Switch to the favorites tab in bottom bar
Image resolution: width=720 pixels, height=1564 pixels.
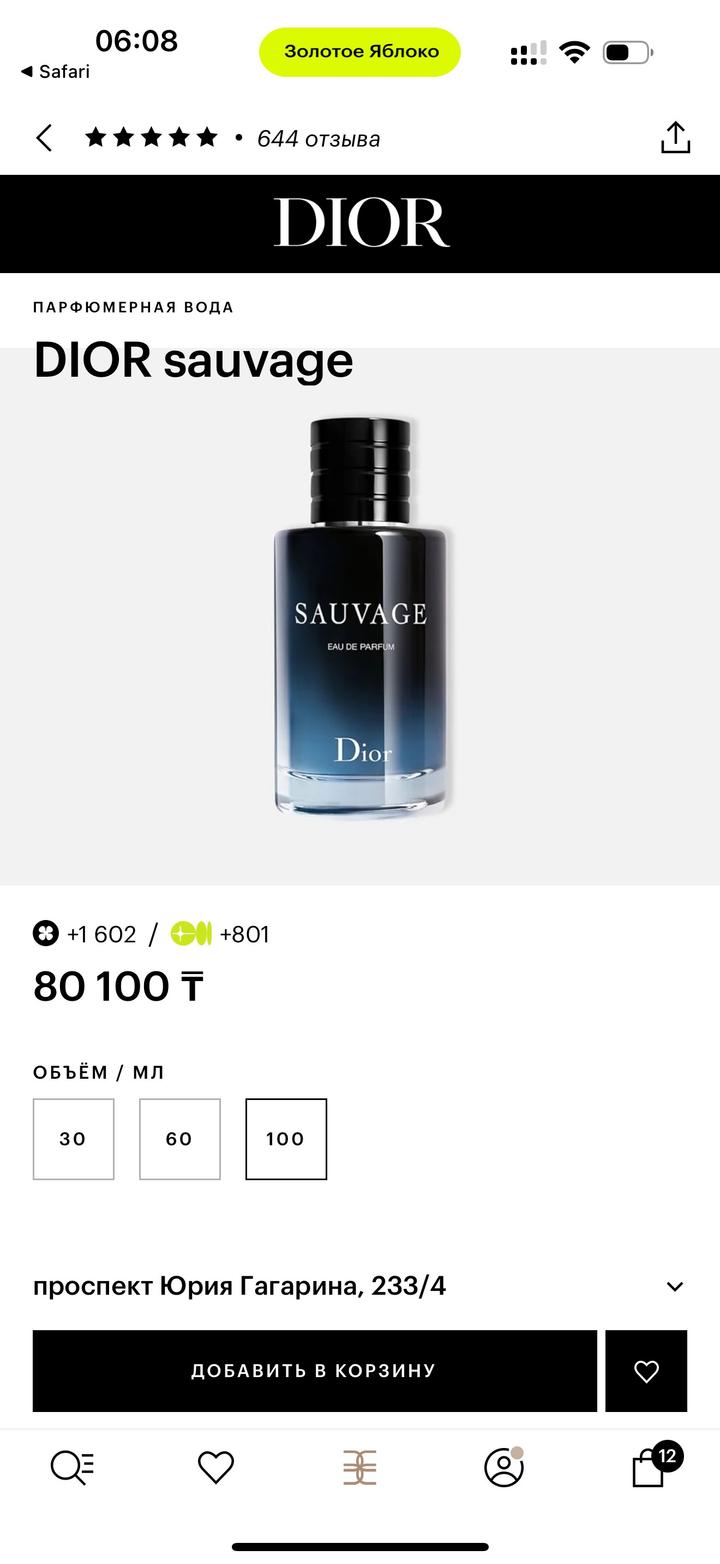(x=216, y=1467)
